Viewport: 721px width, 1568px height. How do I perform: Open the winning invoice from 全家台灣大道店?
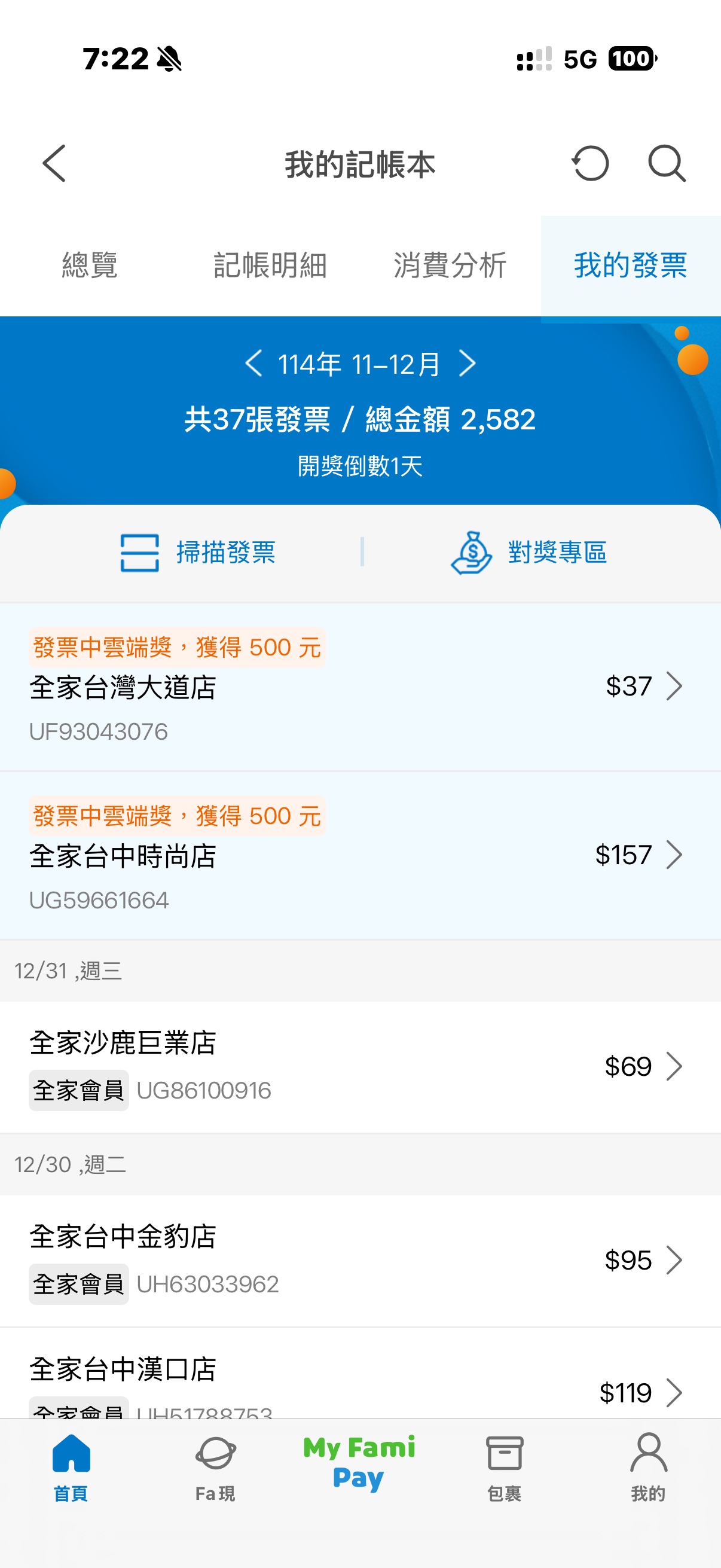point(360,687)
